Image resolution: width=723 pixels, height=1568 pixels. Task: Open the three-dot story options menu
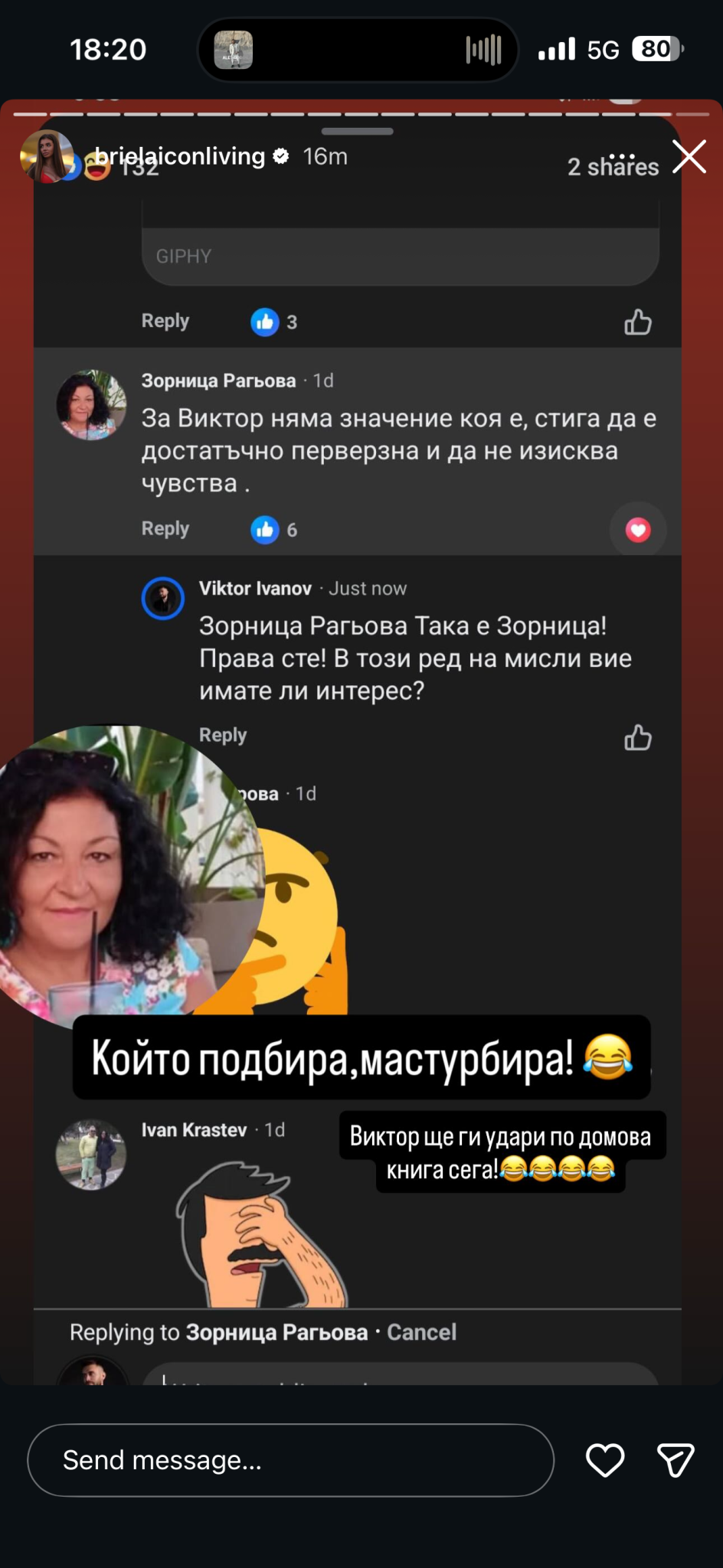(621, 156)
